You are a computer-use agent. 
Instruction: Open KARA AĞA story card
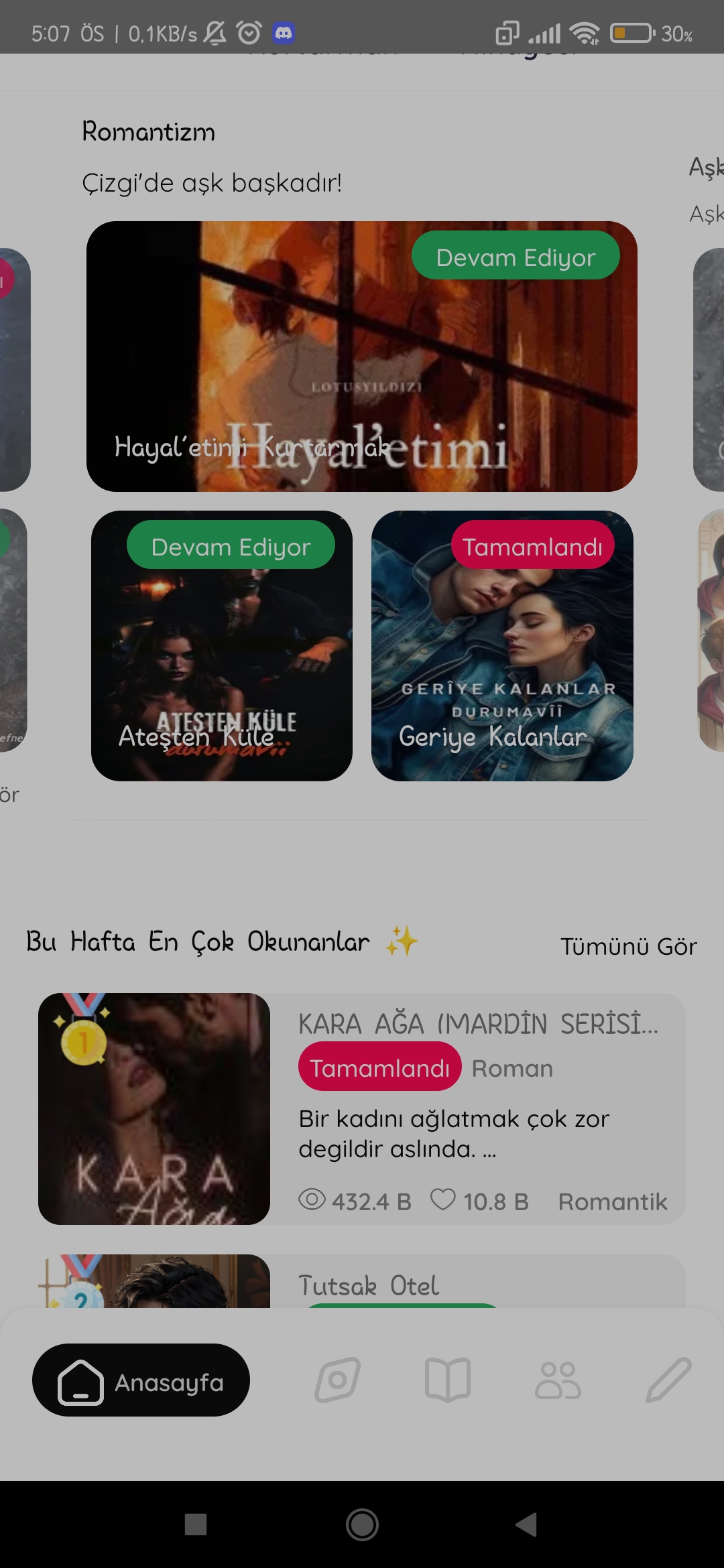tap(362, 1109)
